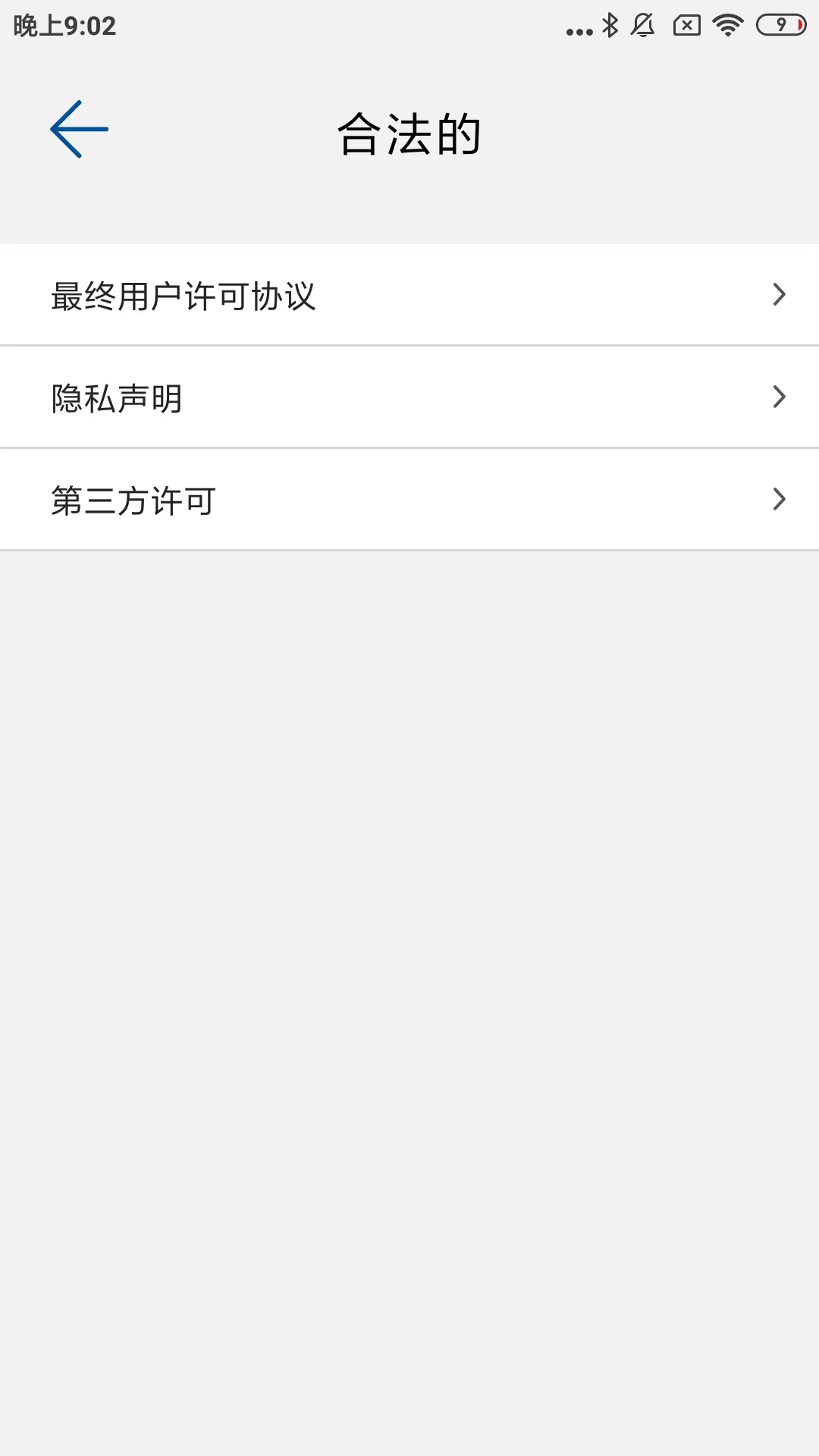
Task: Click the chevron beside 隐私声明
Action: point(780,397)
